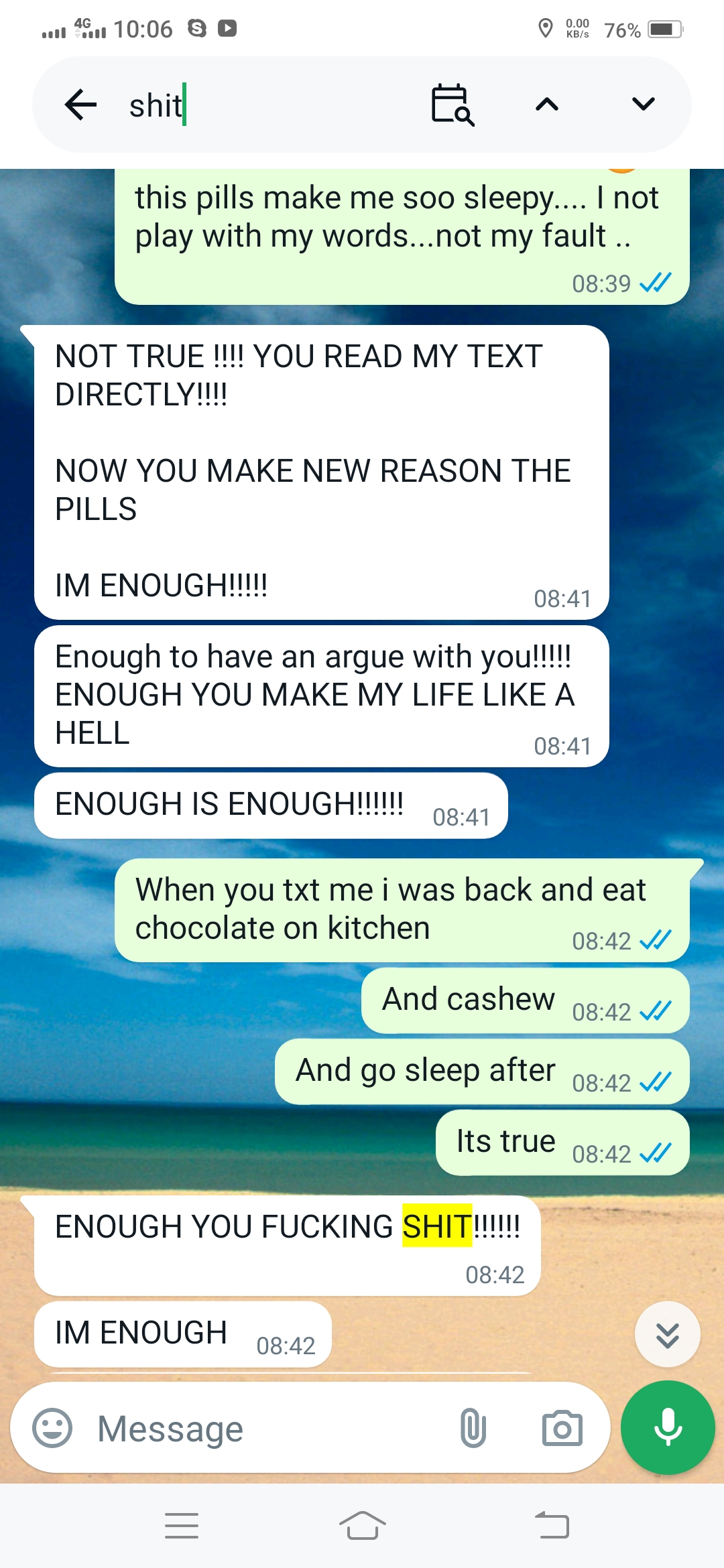Open the emoji picker

[x=52, y=1428]
